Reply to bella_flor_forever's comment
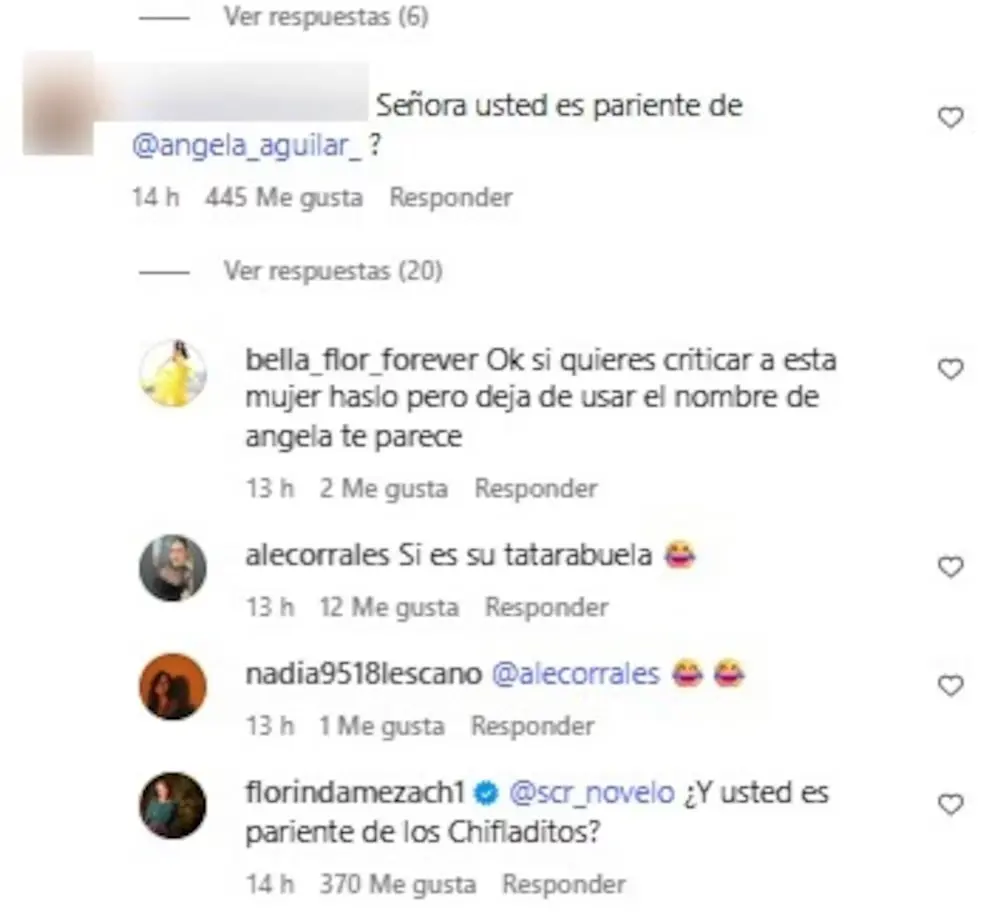992x916 pixels. point(535,489)
